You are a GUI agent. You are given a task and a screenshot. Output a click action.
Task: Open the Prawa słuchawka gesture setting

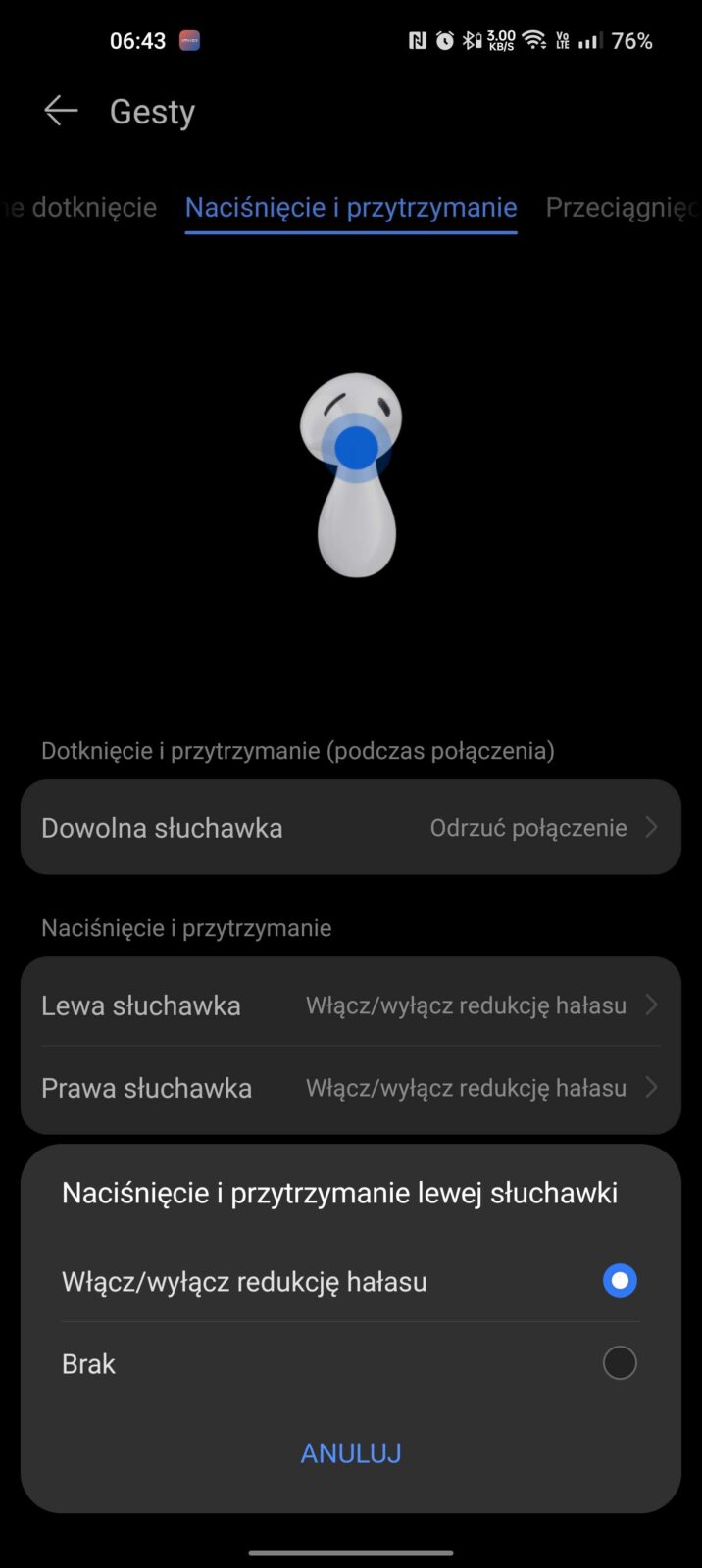[x=350, y=1088]
